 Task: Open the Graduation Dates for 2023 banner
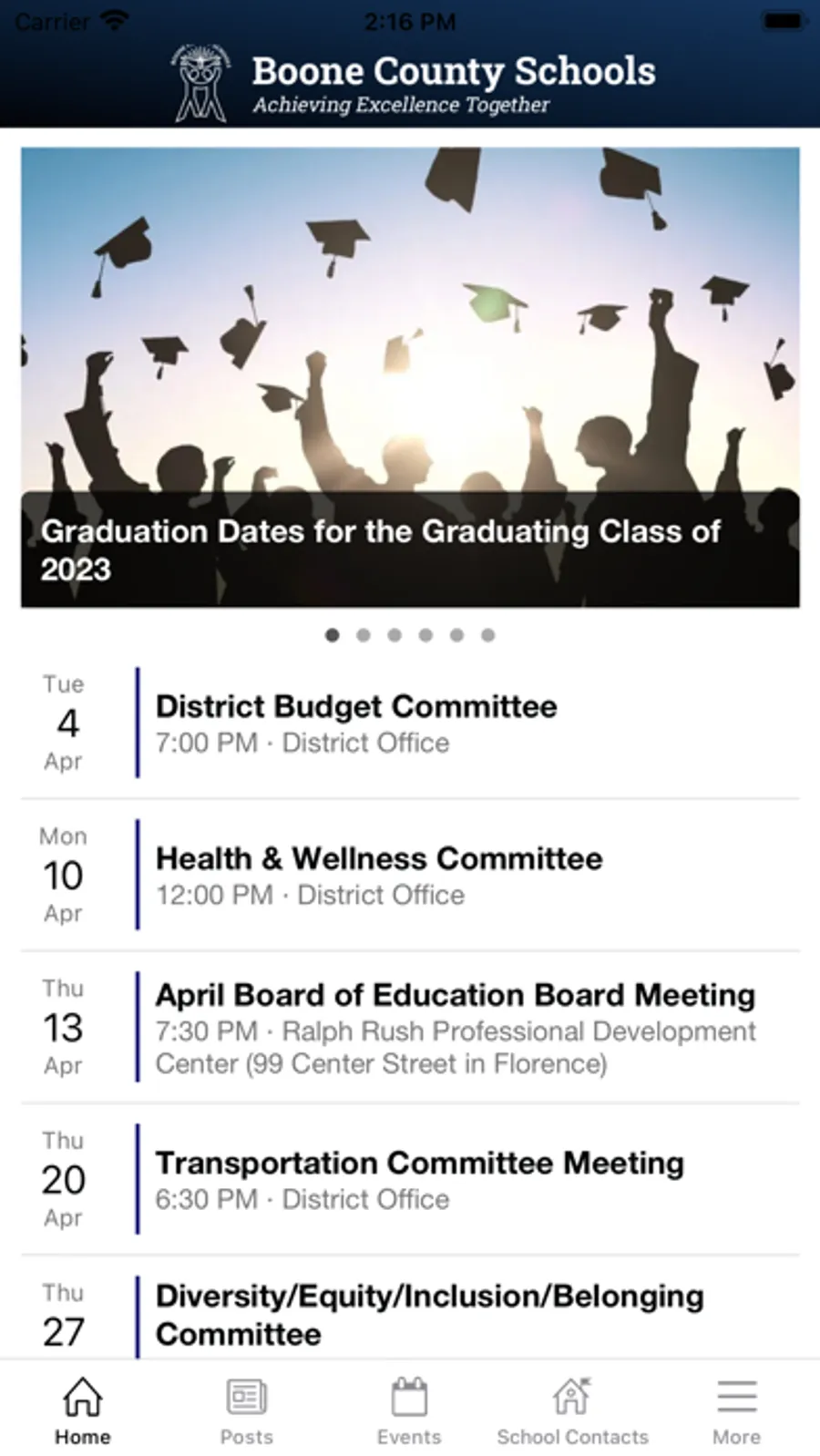click(410, 377)
